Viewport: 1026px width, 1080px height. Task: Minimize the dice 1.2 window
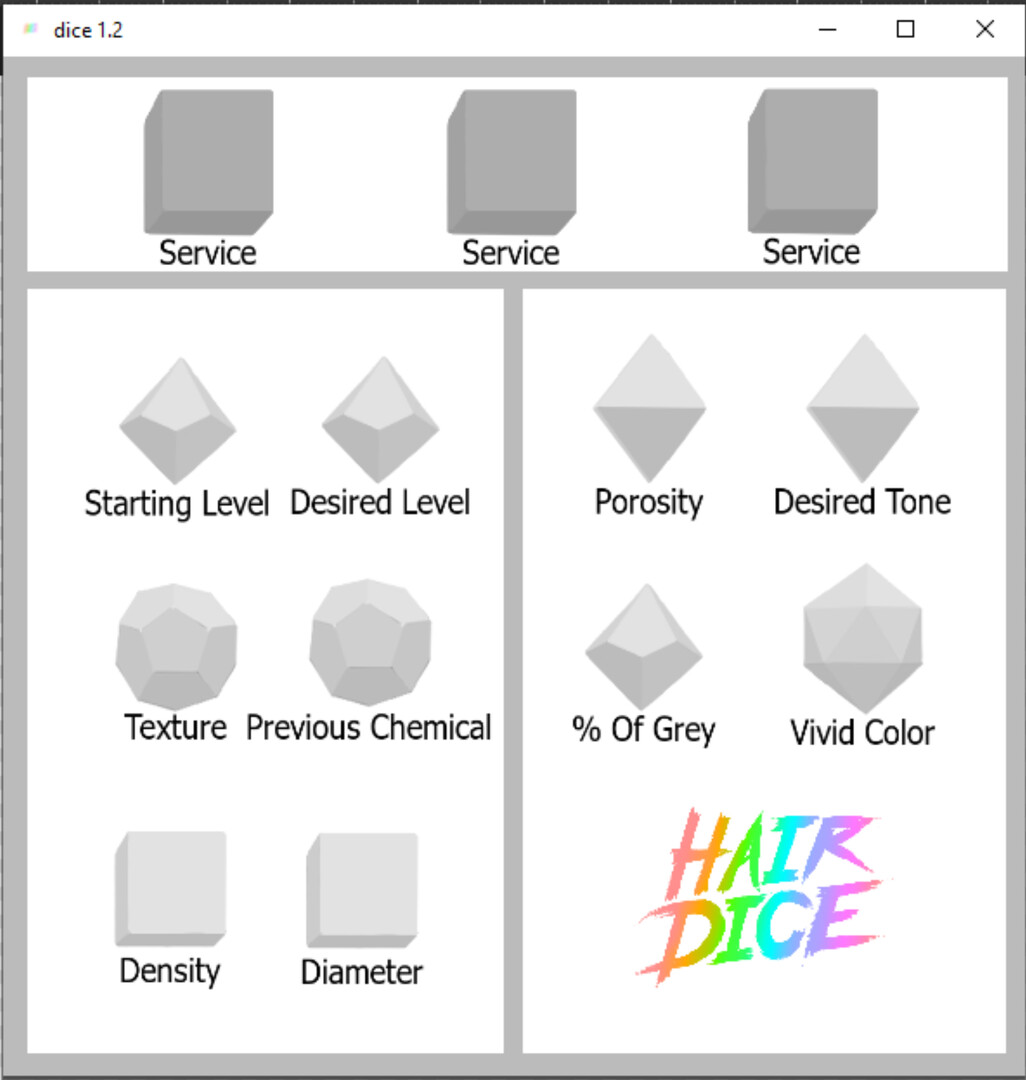coord(827,29)
